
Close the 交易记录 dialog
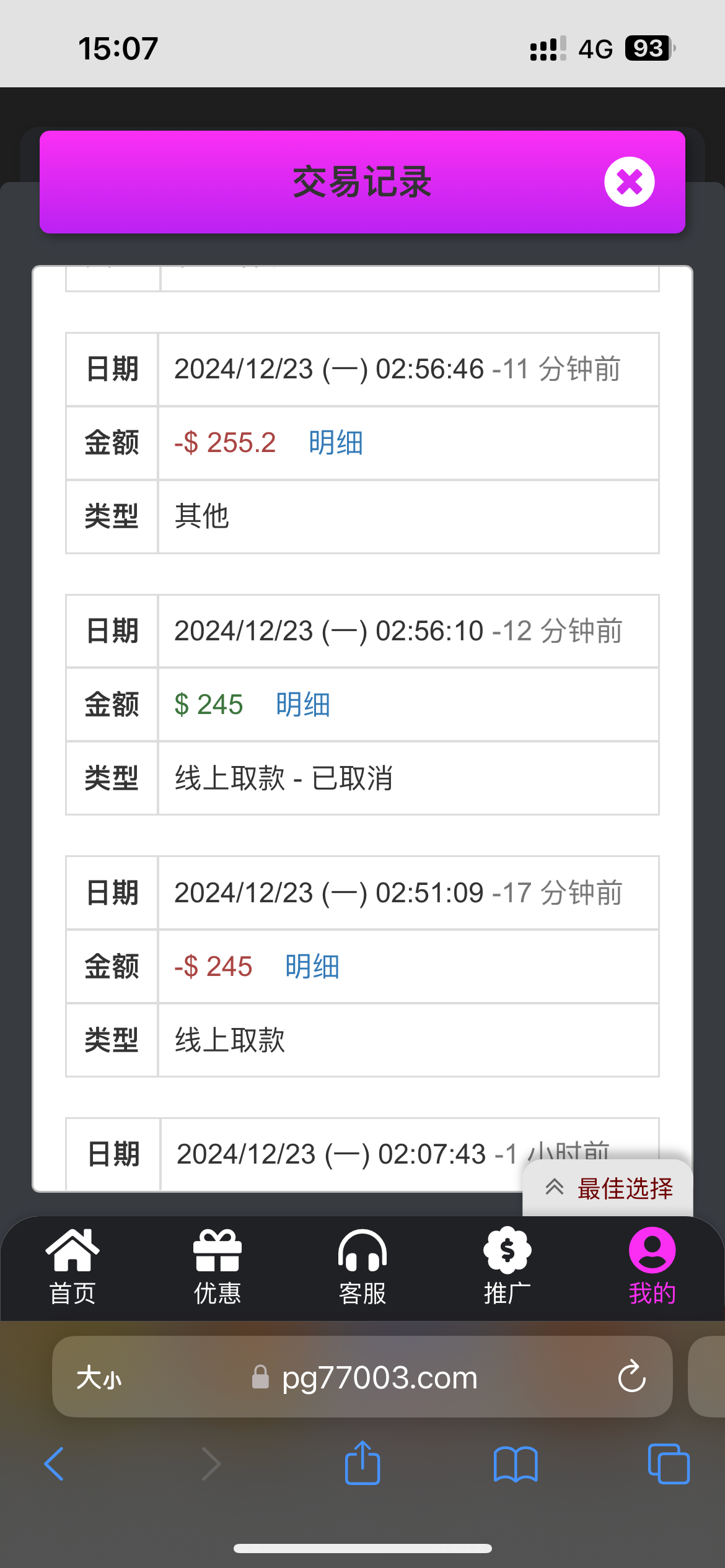coord(629,181)
